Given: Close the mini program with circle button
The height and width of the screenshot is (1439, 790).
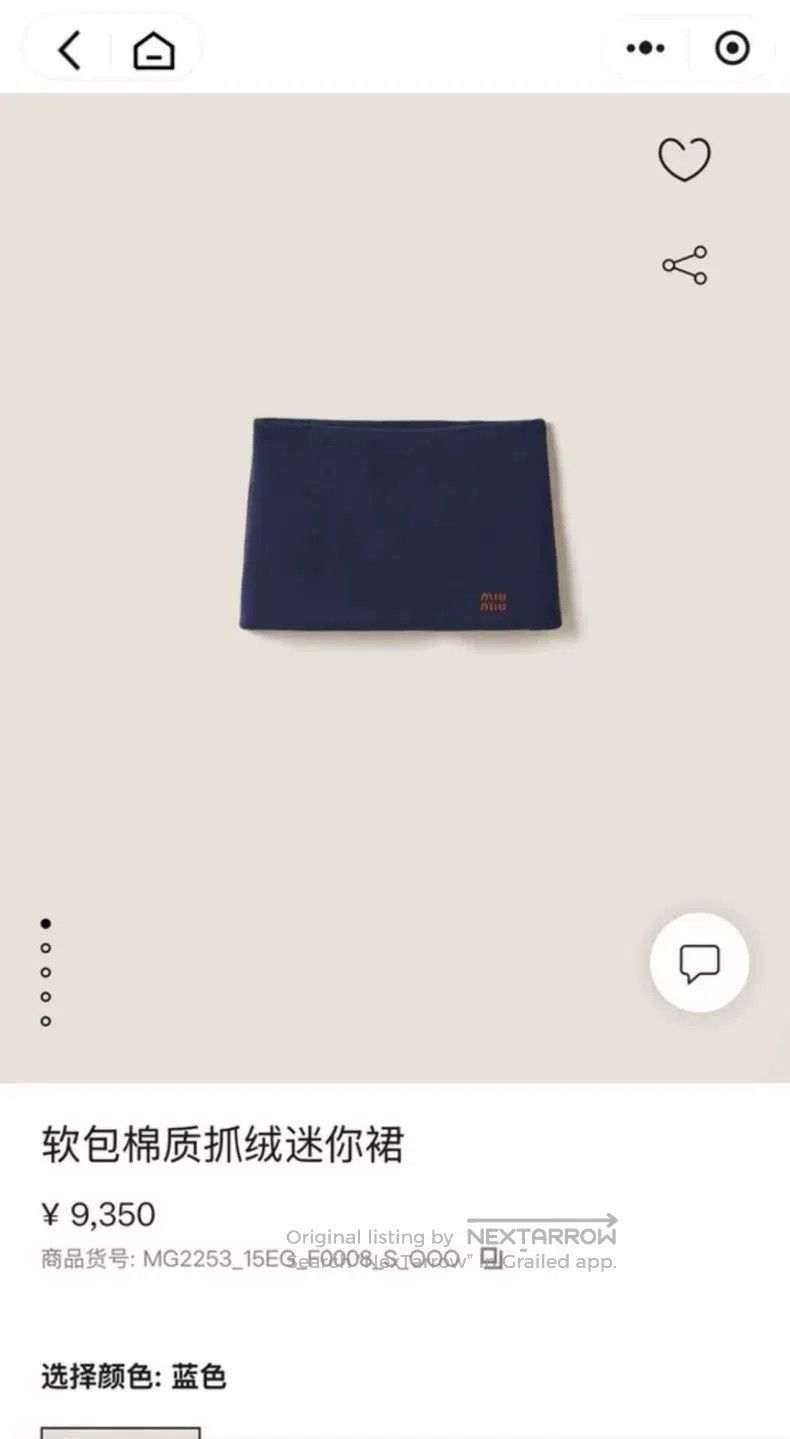Looking at the screenshot, I should click(x=732, y=48).
